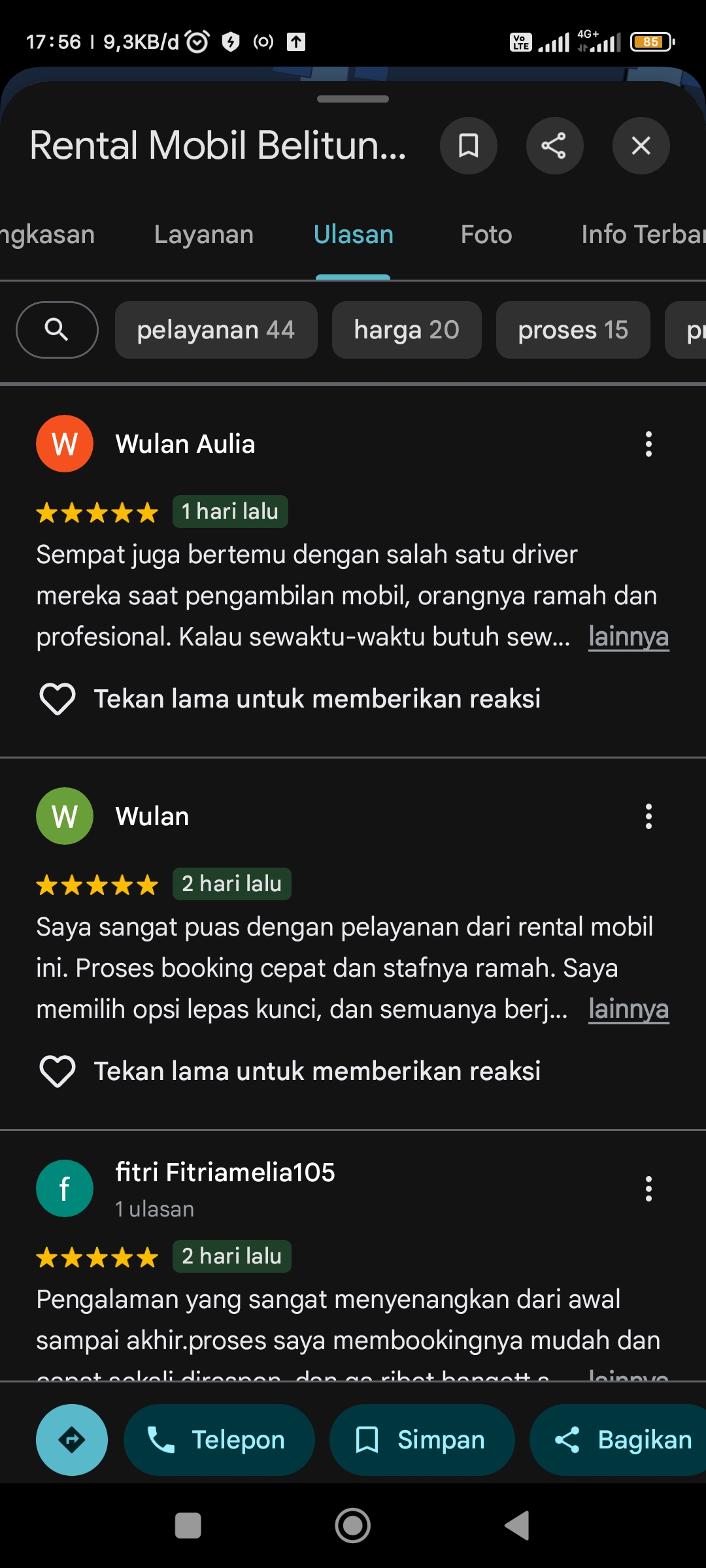Open fitri Fitriamelia105's reviewer profile

pos(225,1173)
